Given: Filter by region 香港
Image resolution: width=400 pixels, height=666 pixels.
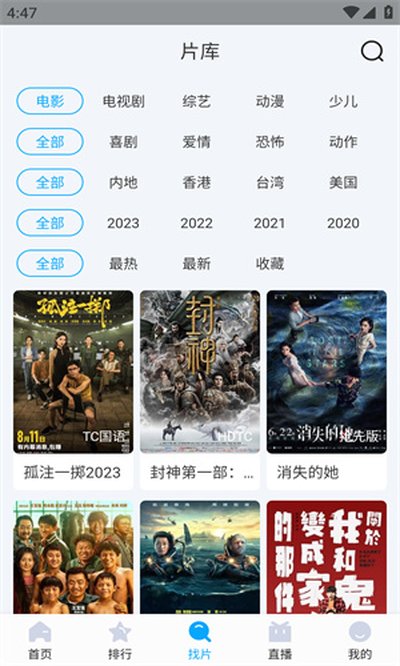Looking at the screenshot, I should coord(197,182).
